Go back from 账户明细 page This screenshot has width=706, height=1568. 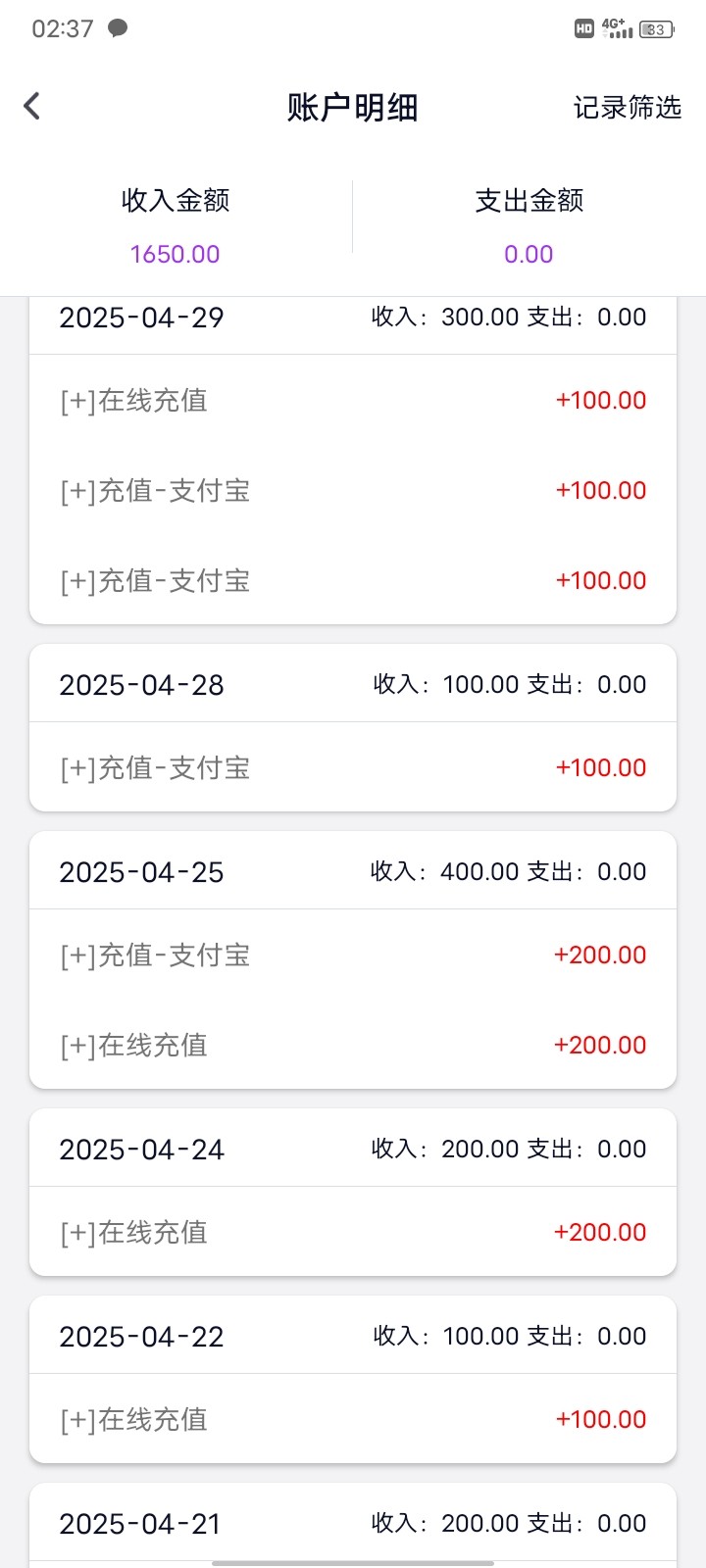[32, 106]
